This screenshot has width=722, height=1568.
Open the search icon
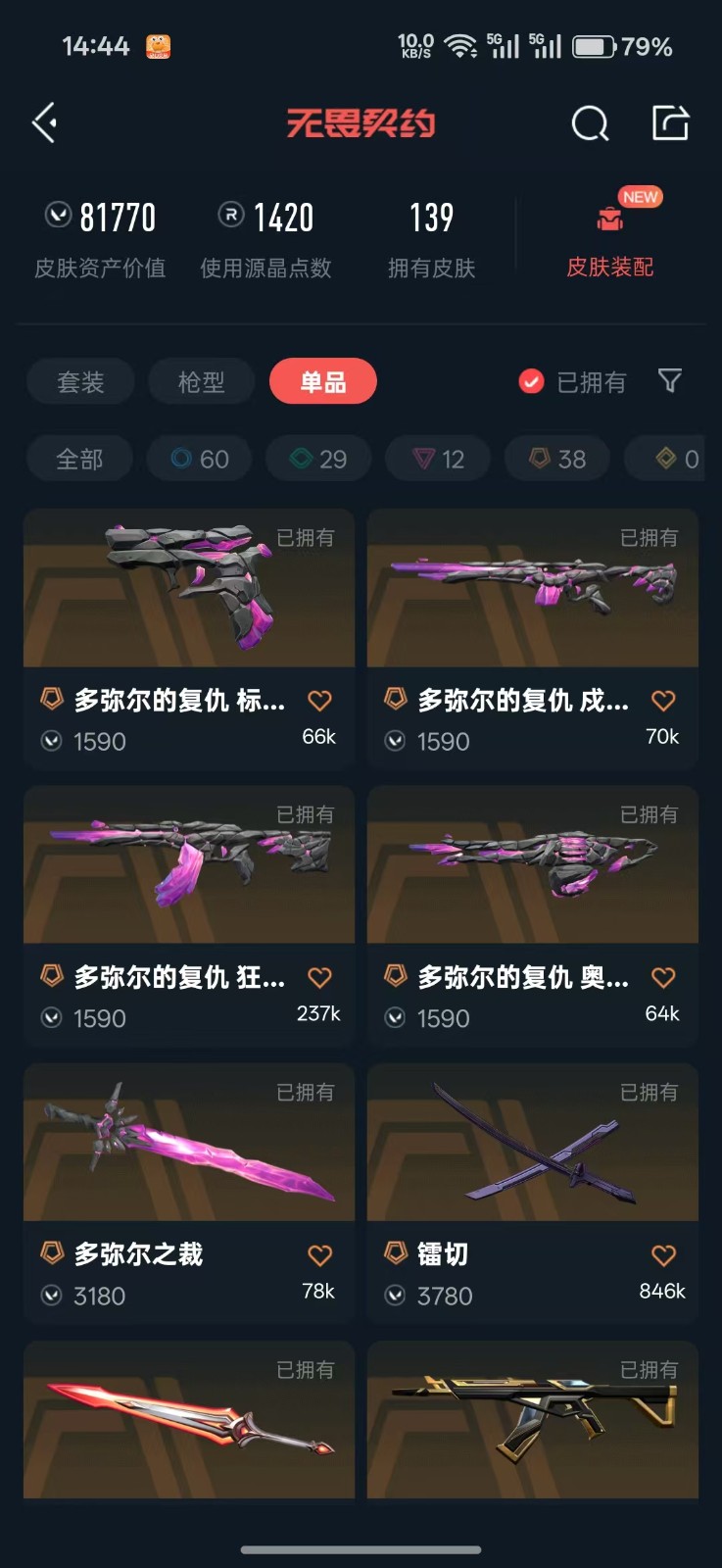pyautogui.click(x=590, y=123)
